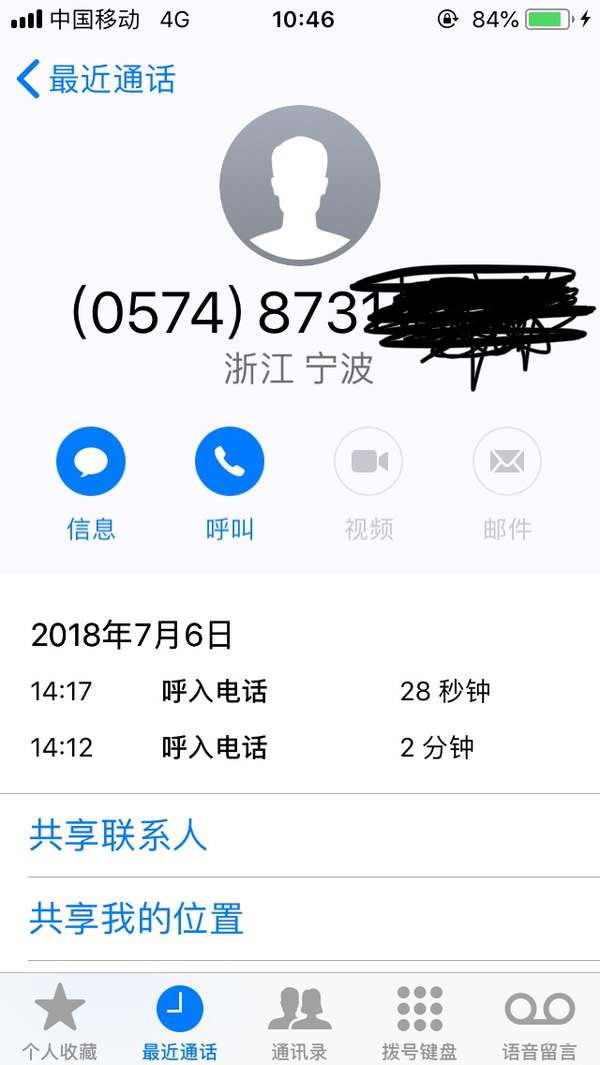Open the 拨号键盘 tab

click(419, 1020)
